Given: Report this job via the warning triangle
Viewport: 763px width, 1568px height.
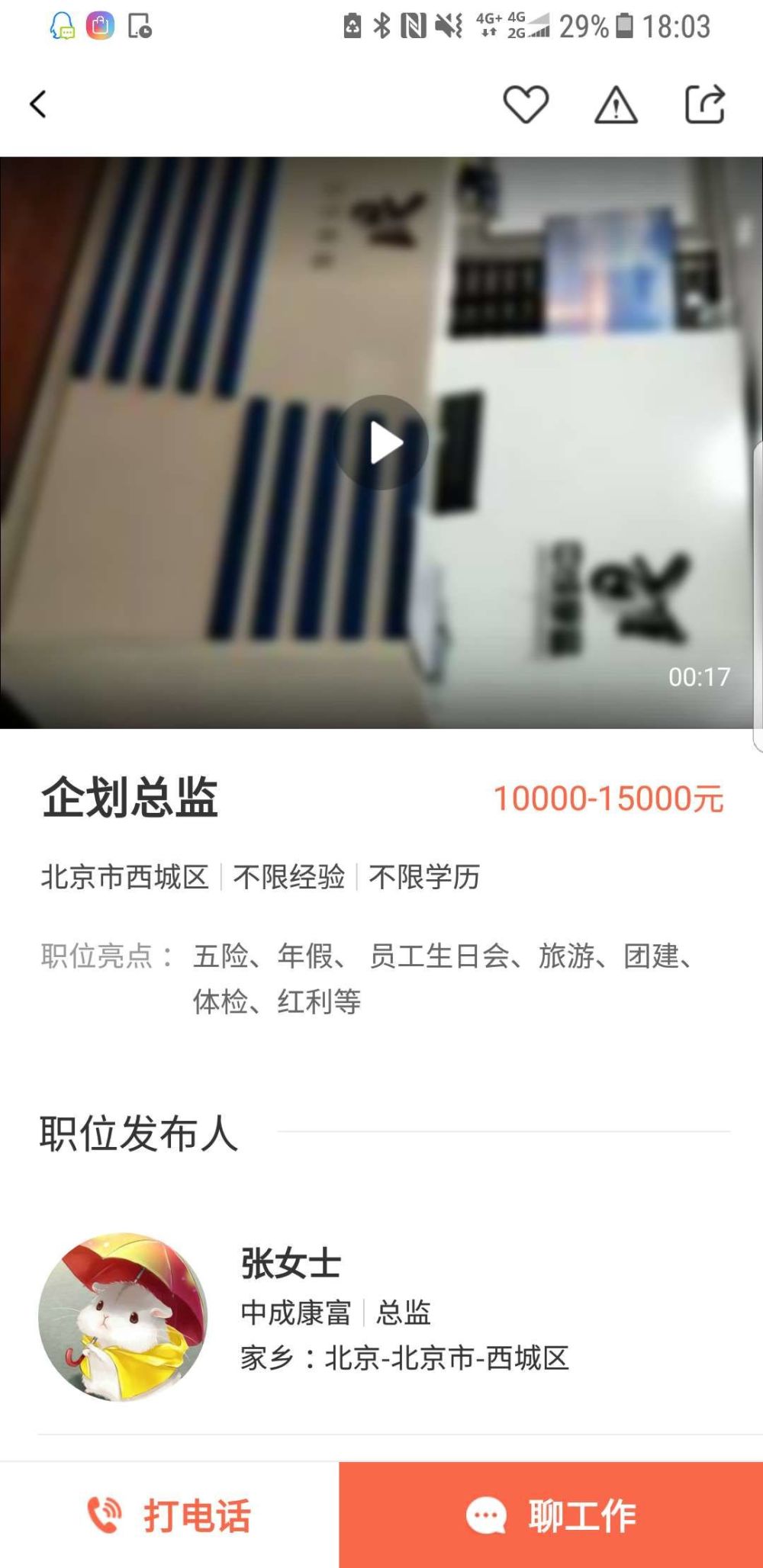Looking at the screenshot, I should click(616, 104).
